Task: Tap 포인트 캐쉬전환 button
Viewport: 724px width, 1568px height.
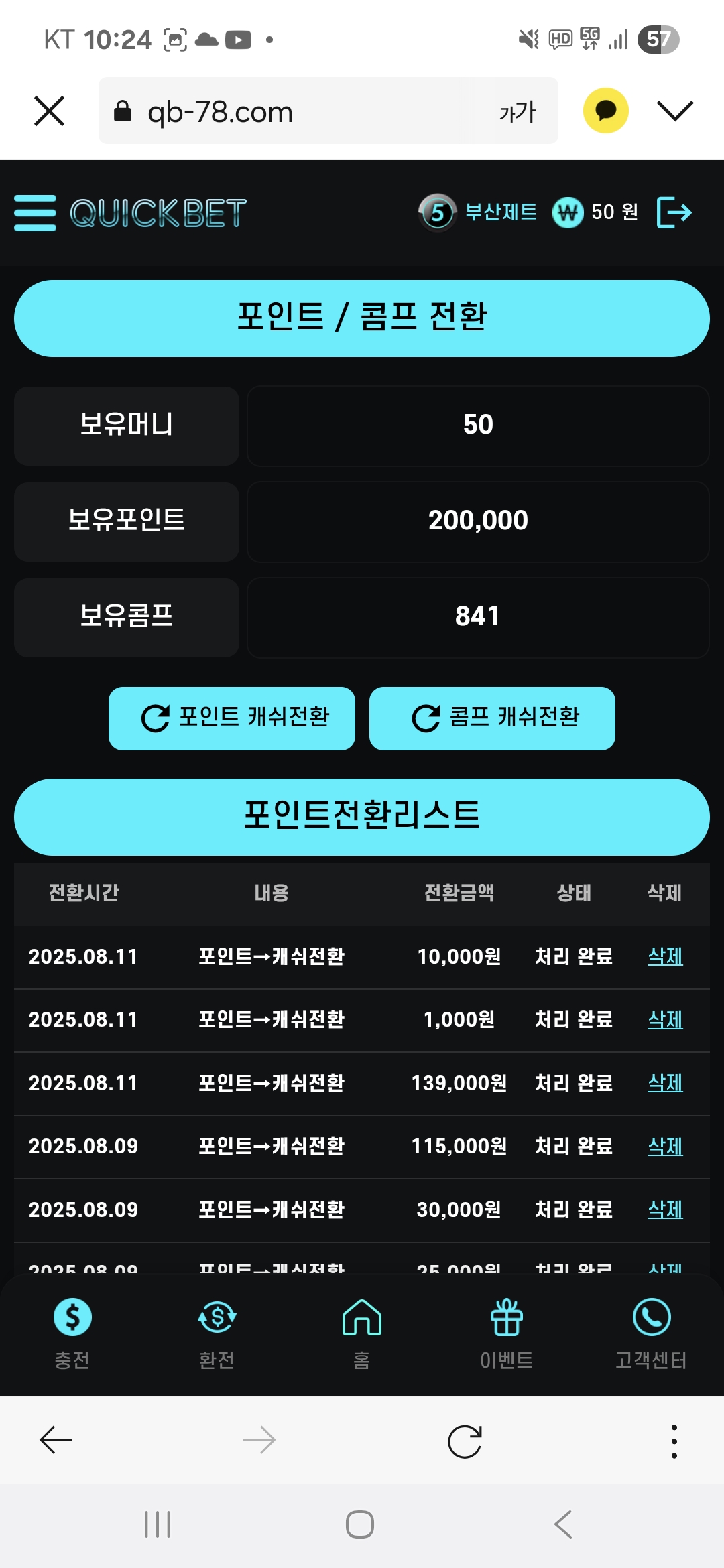Action: click(232, 718)
